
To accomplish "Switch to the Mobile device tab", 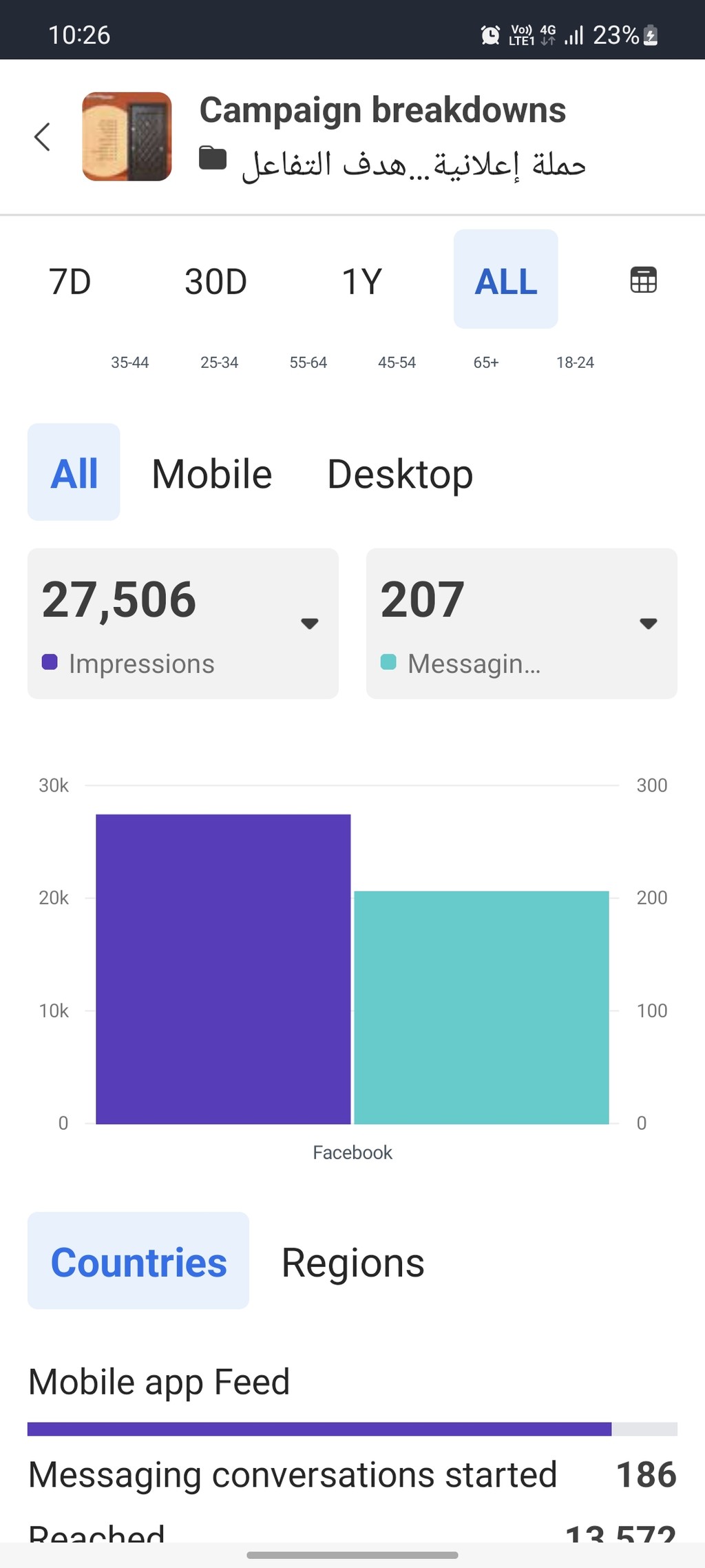I will (211, 474).
